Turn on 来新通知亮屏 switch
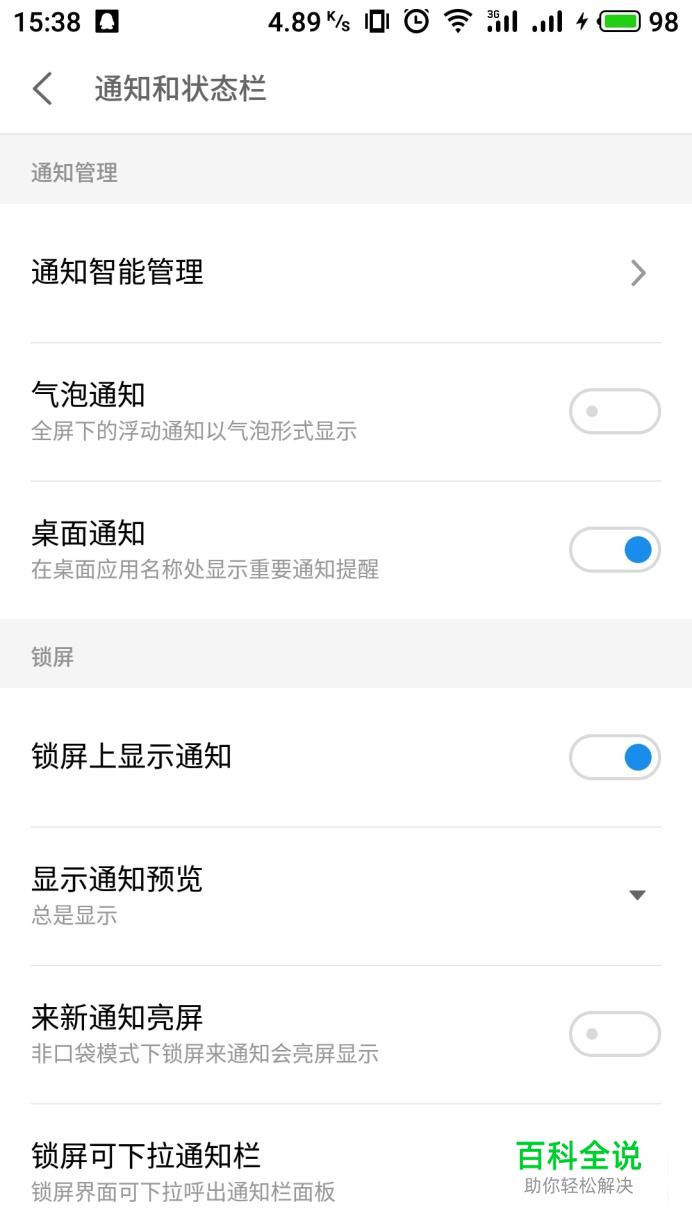The width and height of the screenshot is (692, 1230). coord(614,1034)
